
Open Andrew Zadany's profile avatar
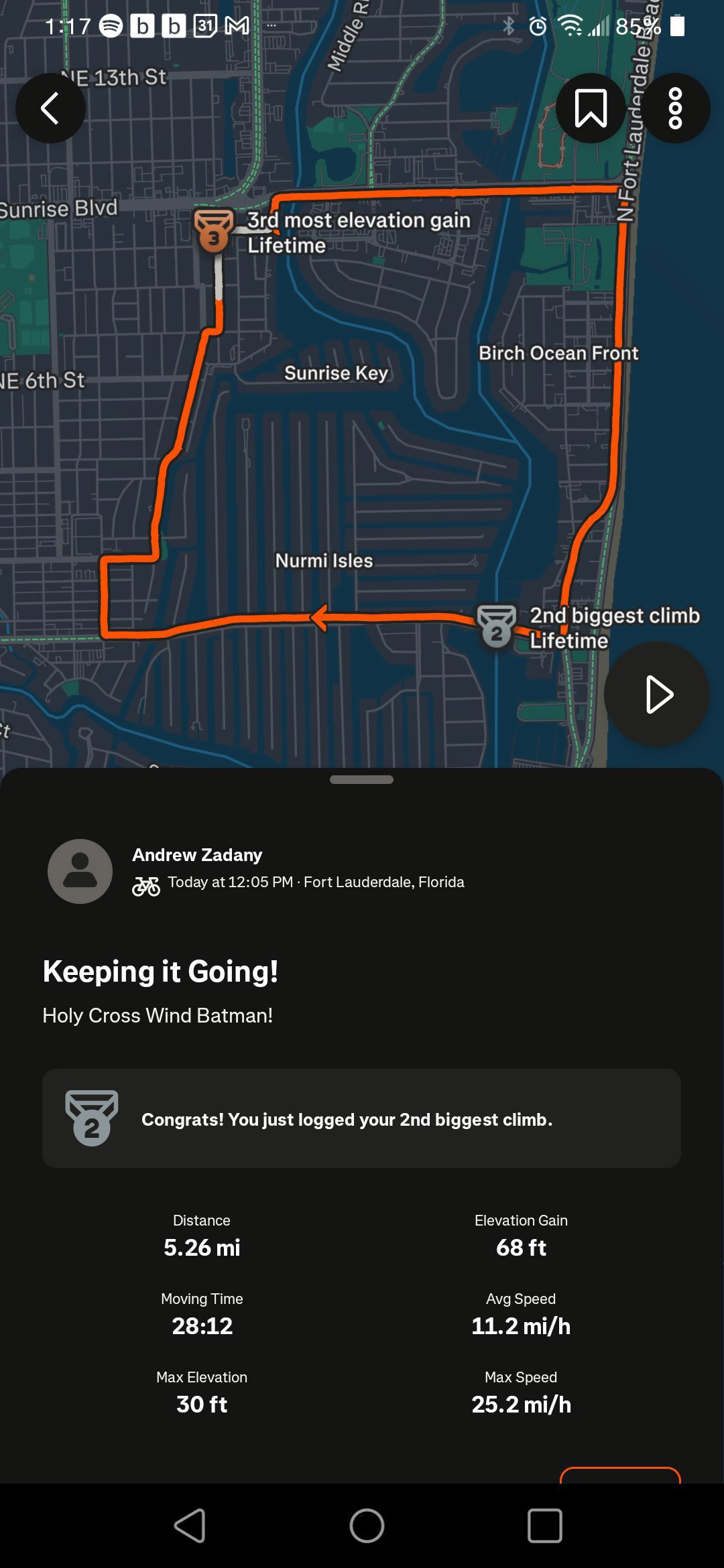click(80, 871)
